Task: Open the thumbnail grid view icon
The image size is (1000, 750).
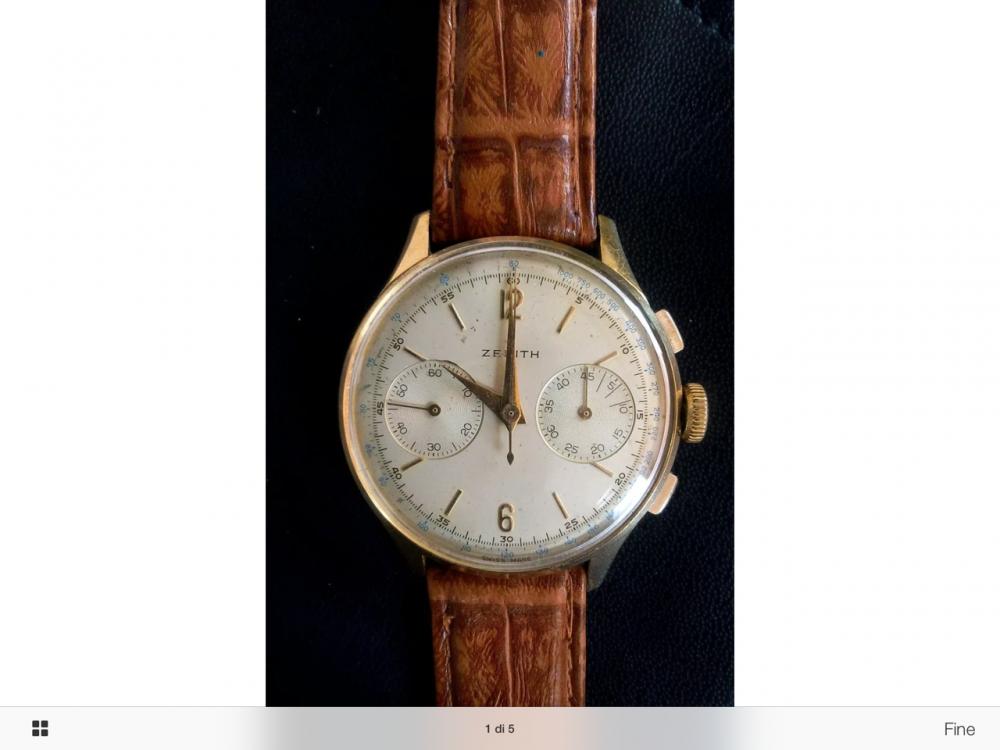Action: click(40, 728)
